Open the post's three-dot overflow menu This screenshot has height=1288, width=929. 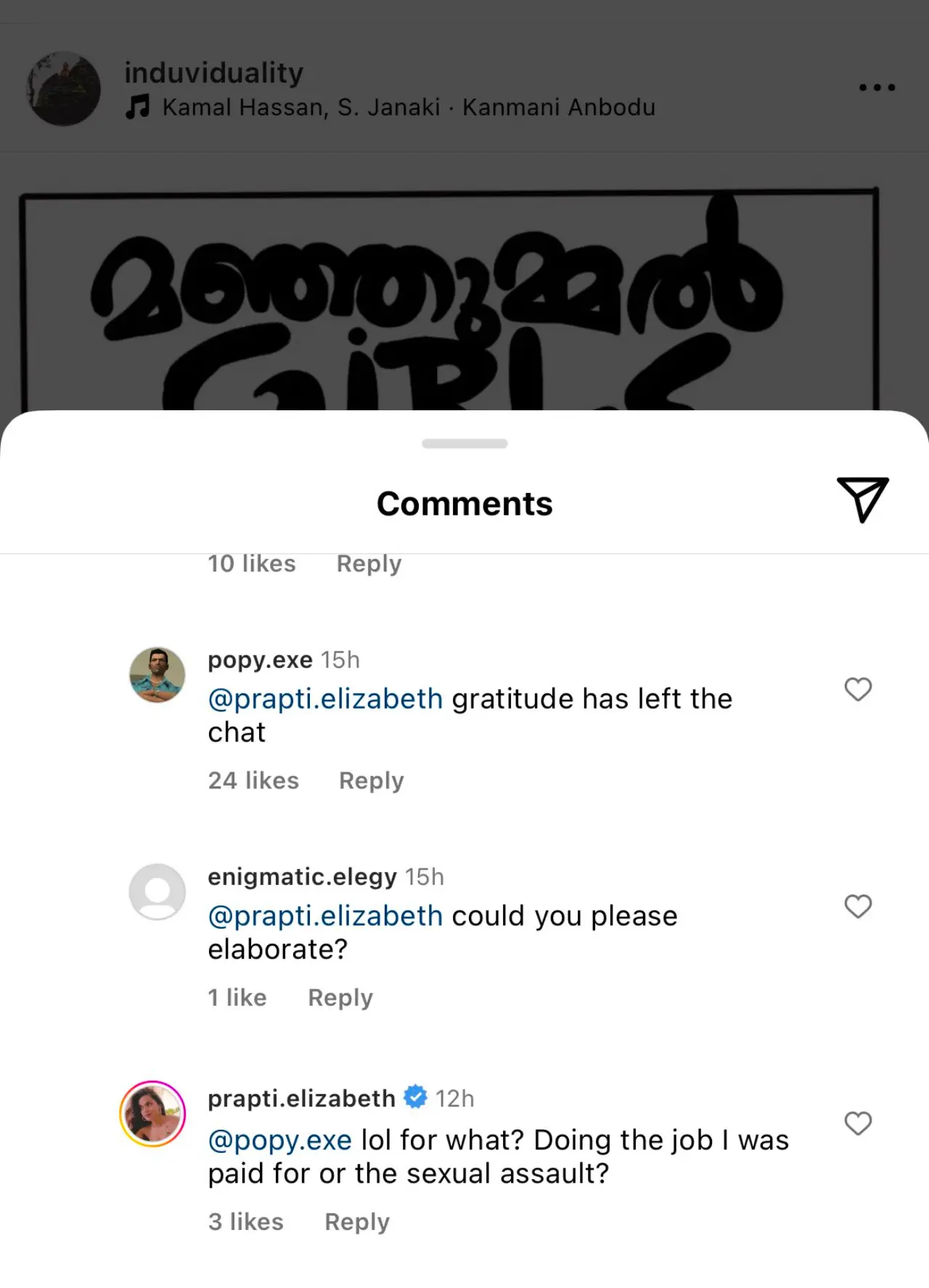[x=877, y=87]
